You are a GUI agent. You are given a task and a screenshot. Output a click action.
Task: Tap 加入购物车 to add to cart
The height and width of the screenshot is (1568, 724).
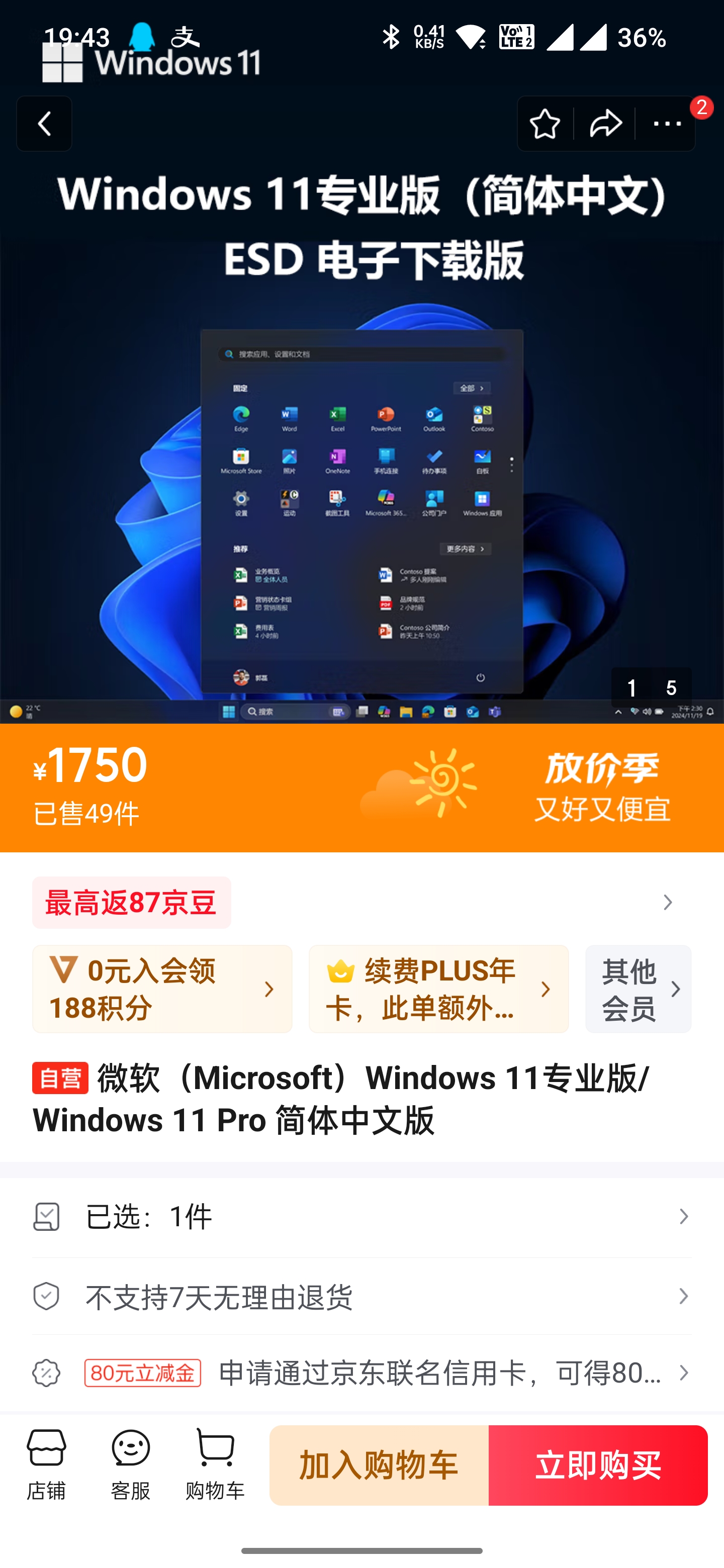[379, 1465]
